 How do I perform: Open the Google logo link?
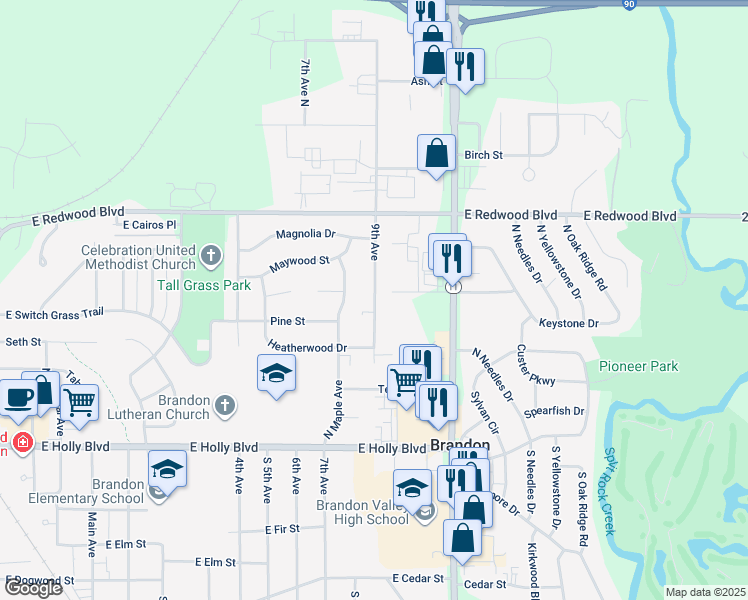click(33, 589)
